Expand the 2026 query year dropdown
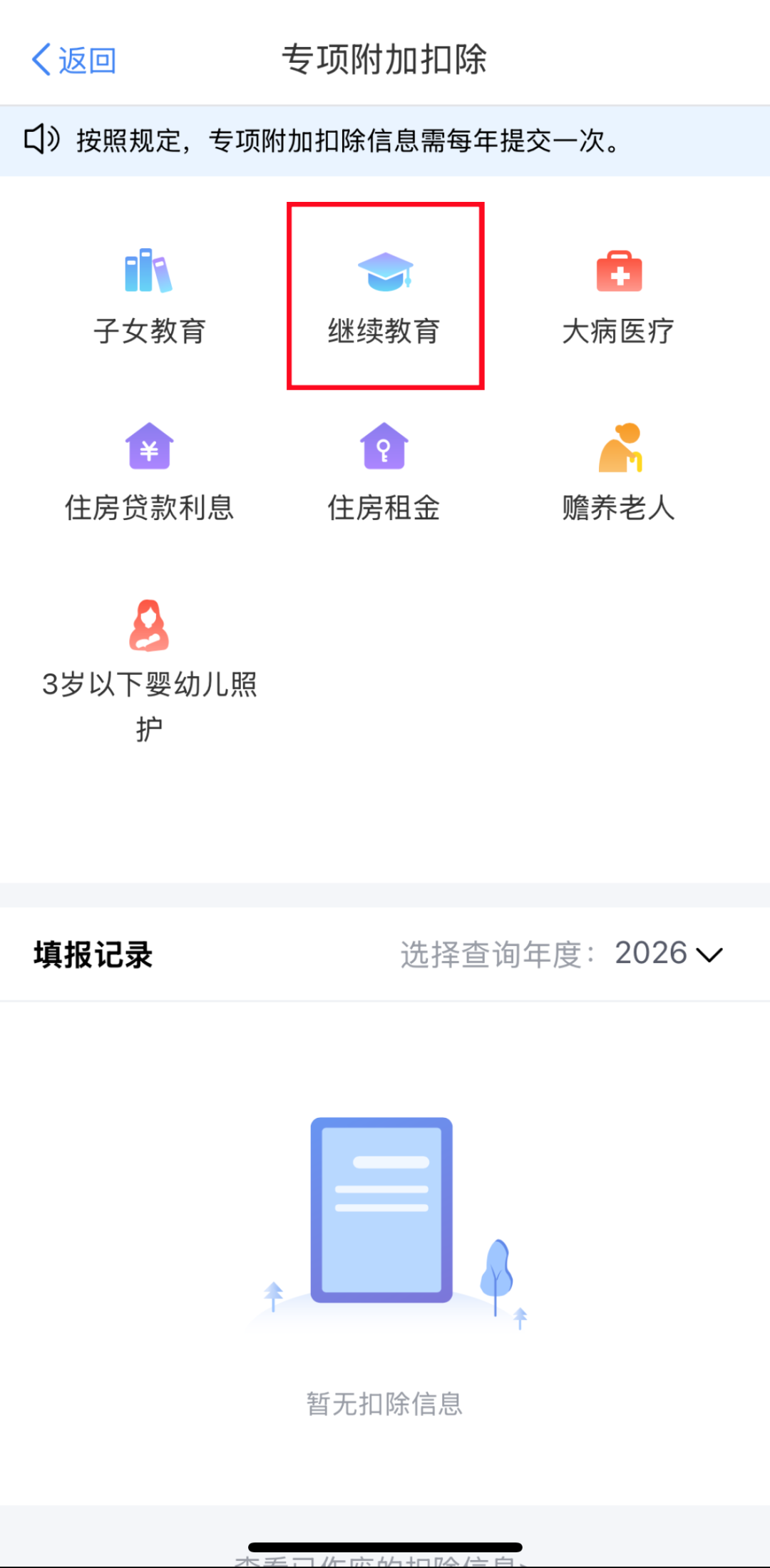 click(x=669, y=954)
